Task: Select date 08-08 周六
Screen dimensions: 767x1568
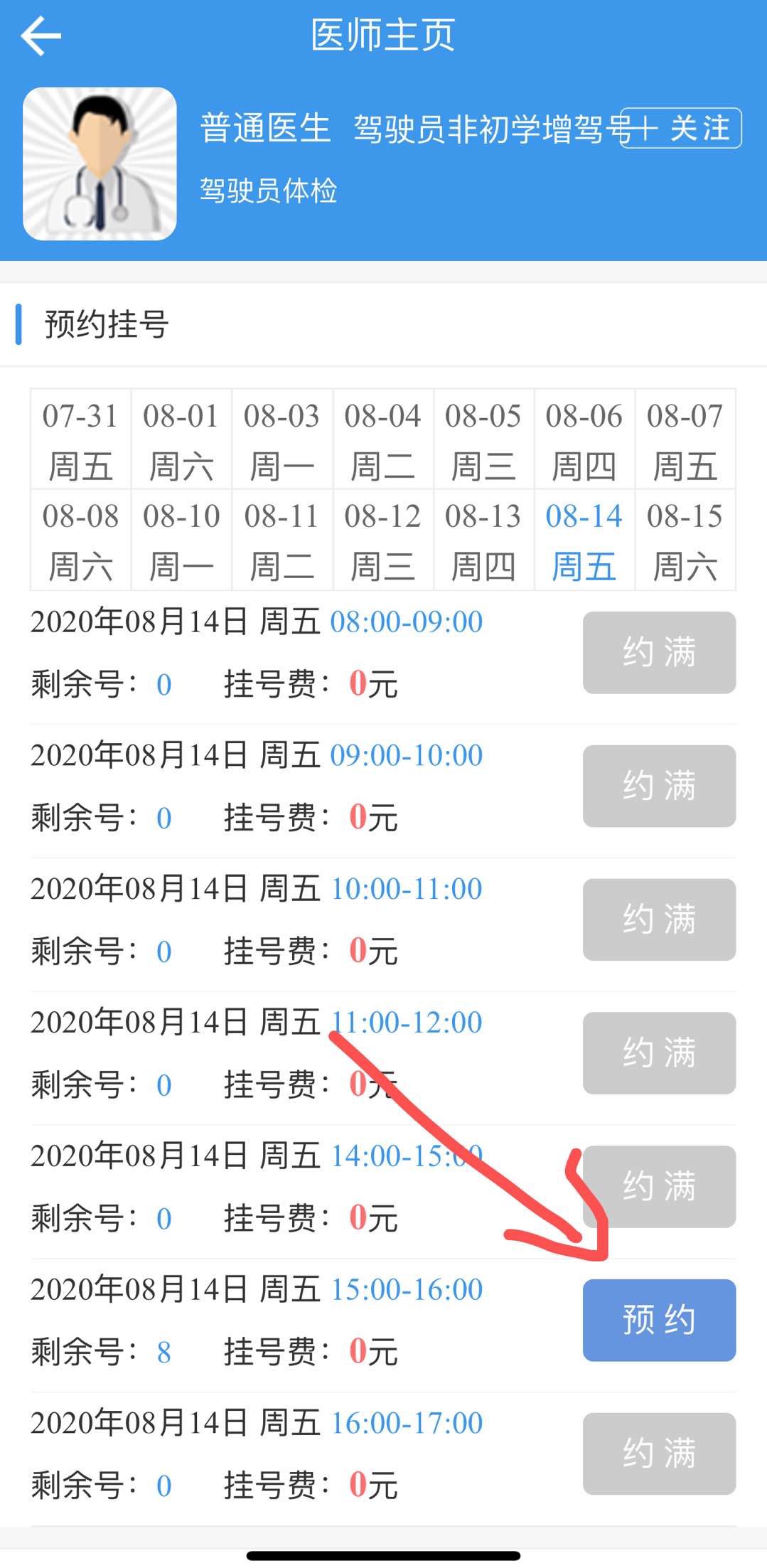Action: coord(80,540)
